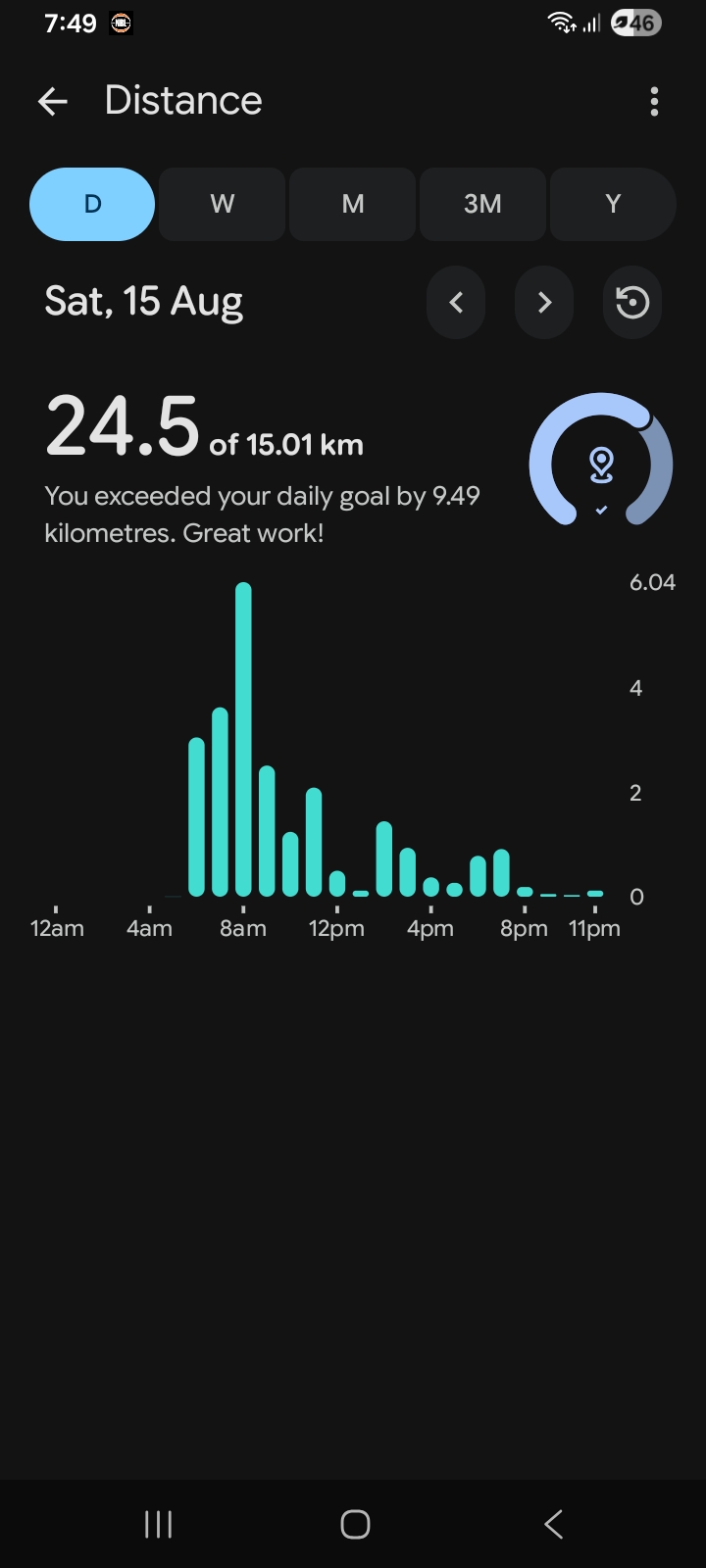The height and width of the screenshot is (1568, 706).
Task: Select the D day view tab
Action: point(92,204)
